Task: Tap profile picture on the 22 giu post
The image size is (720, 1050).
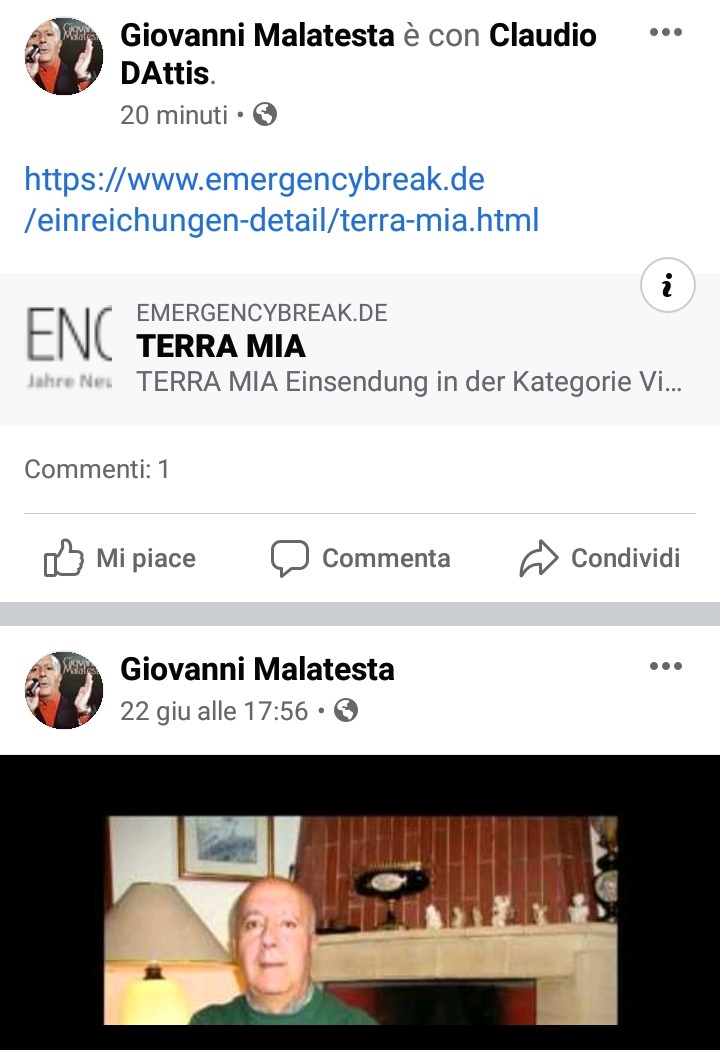Action: point(63,690)
